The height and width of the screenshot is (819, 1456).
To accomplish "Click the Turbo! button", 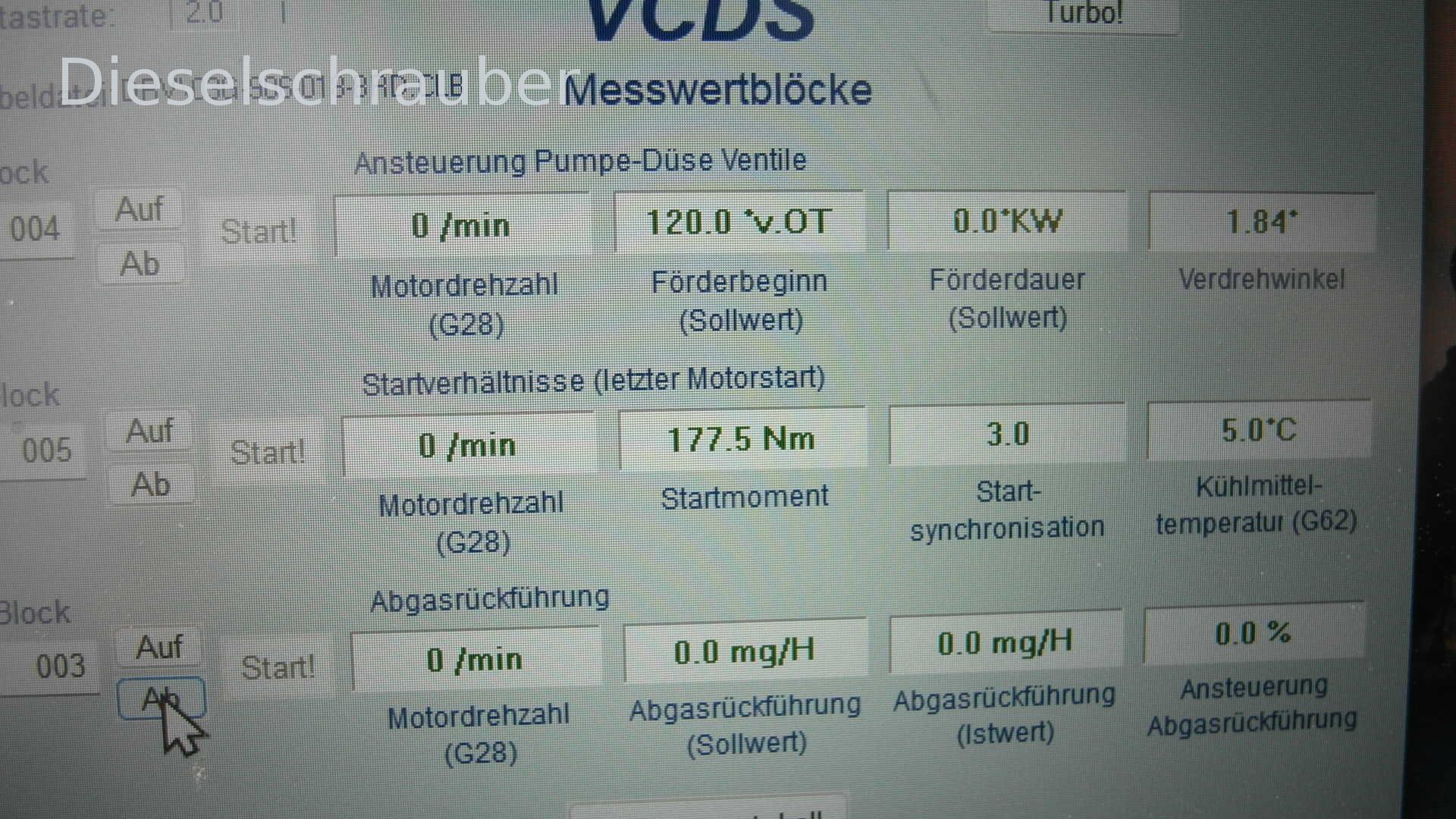I will click(x=1083, y=14).
